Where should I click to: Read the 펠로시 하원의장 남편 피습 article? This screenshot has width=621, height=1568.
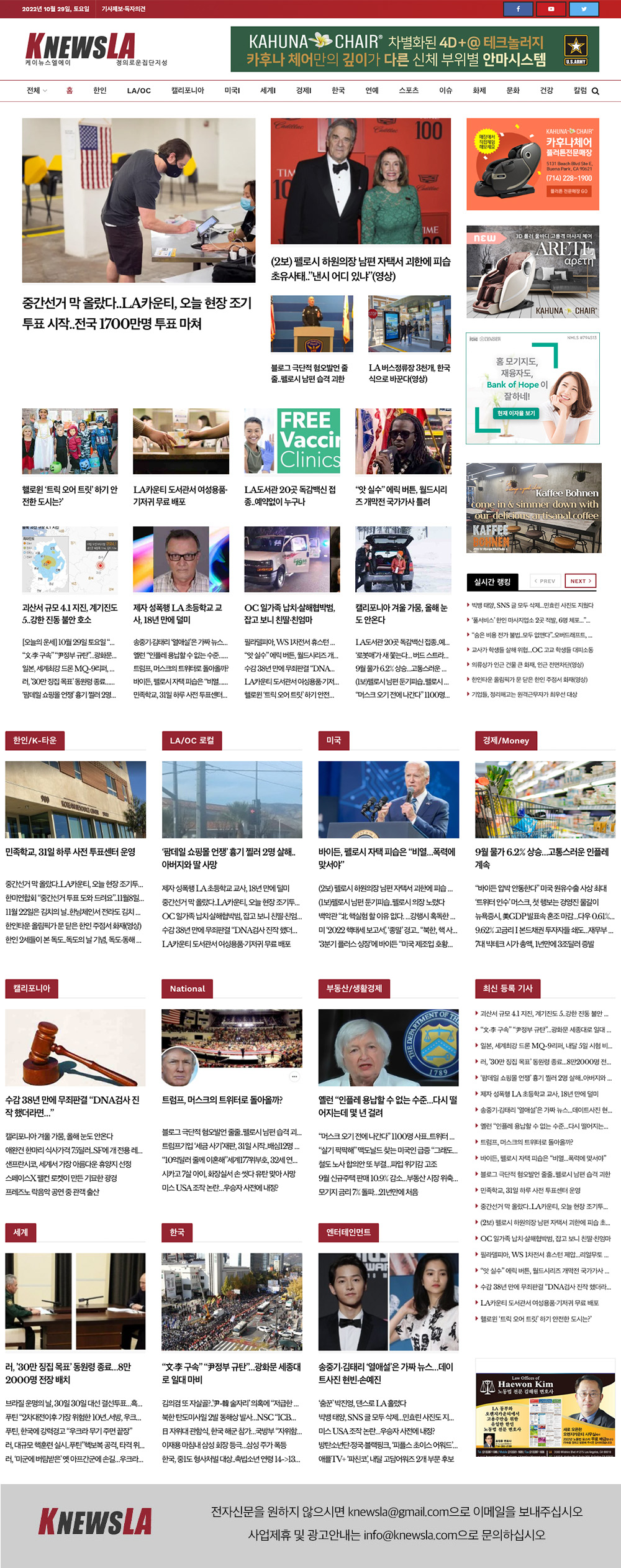click(361, 268)
